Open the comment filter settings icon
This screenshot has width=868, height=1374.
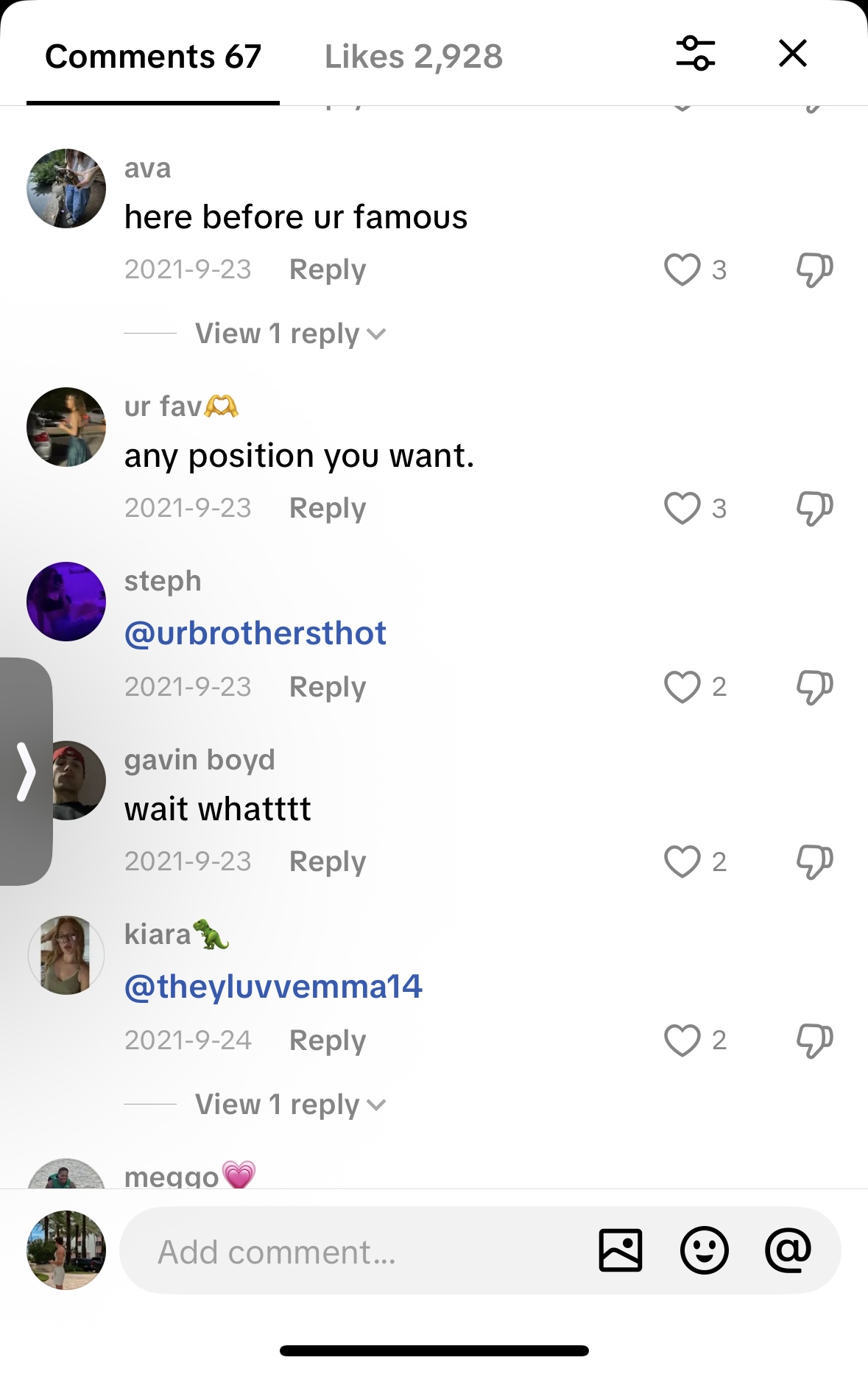click(696, 54)
